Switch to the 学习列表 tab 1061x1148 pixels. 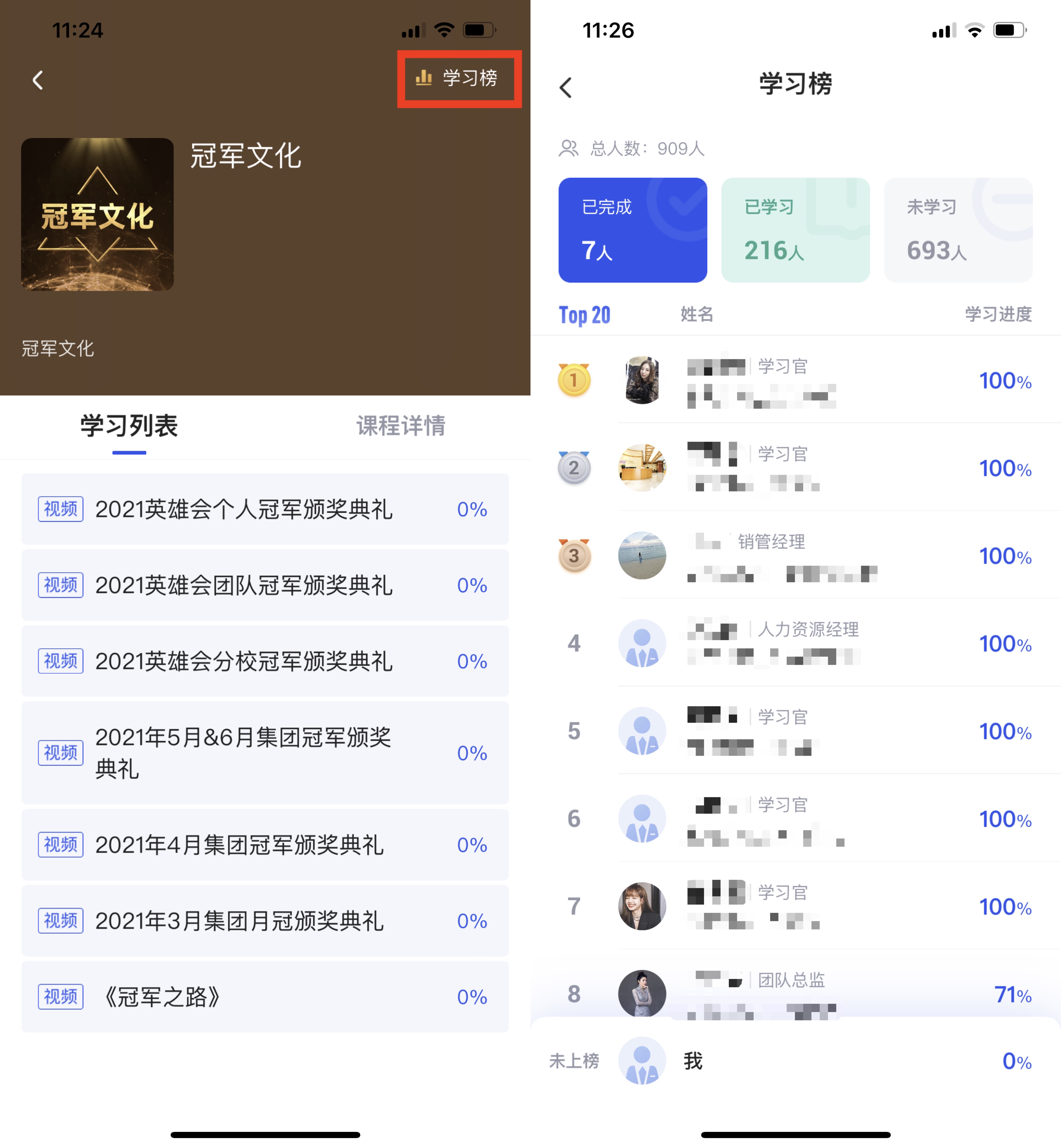click(129, 426)
